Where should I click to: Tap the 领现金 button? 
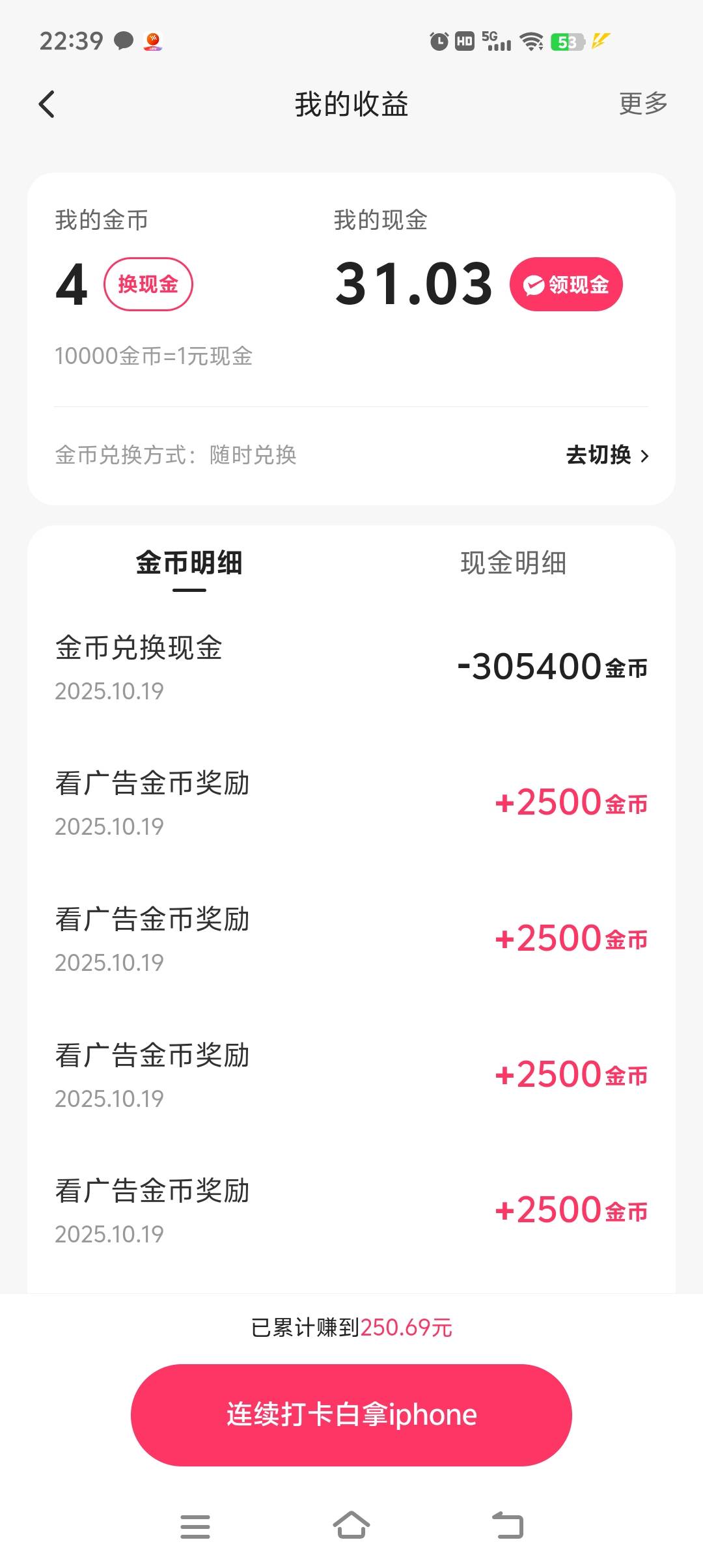[x=566, y=285]
